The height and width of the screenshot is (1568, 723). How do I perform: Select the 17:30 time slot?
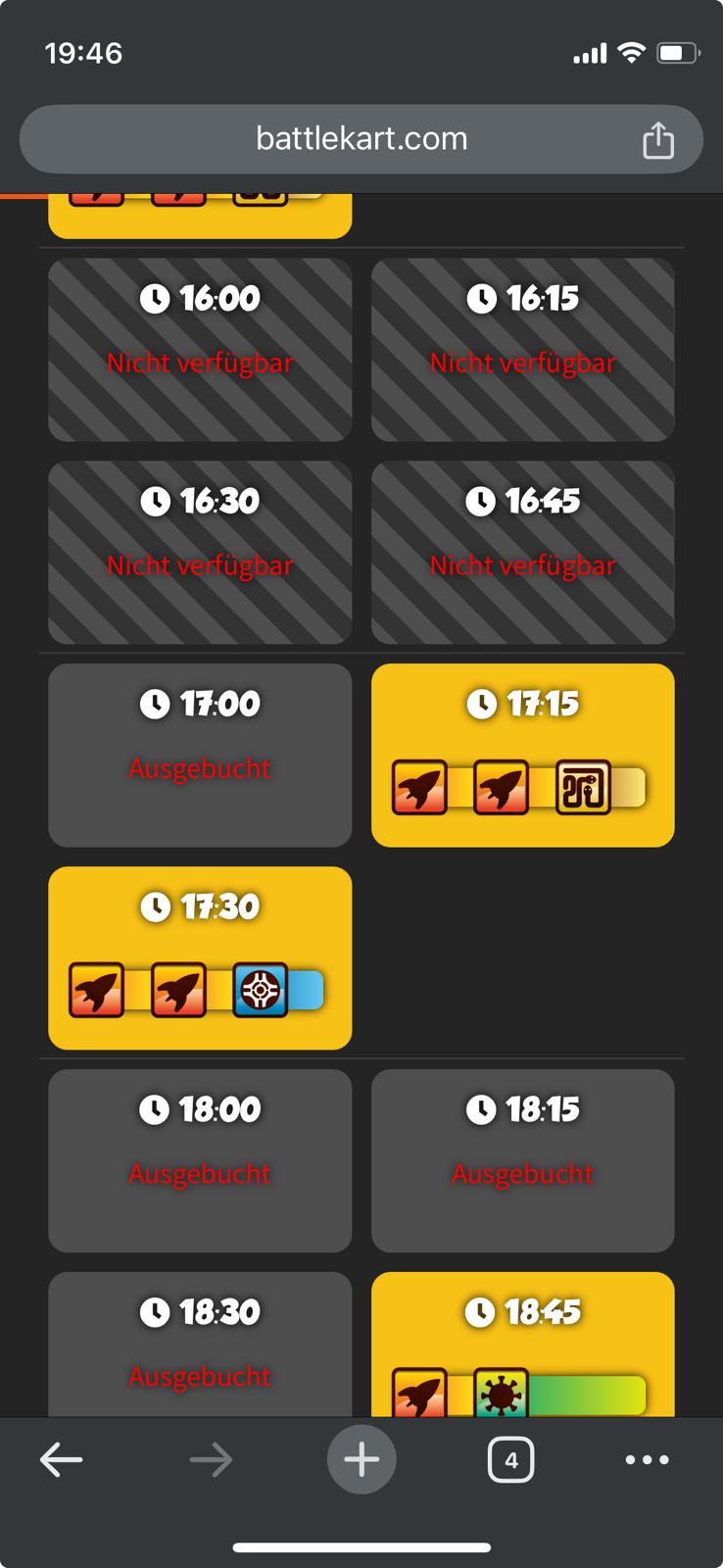200,957
